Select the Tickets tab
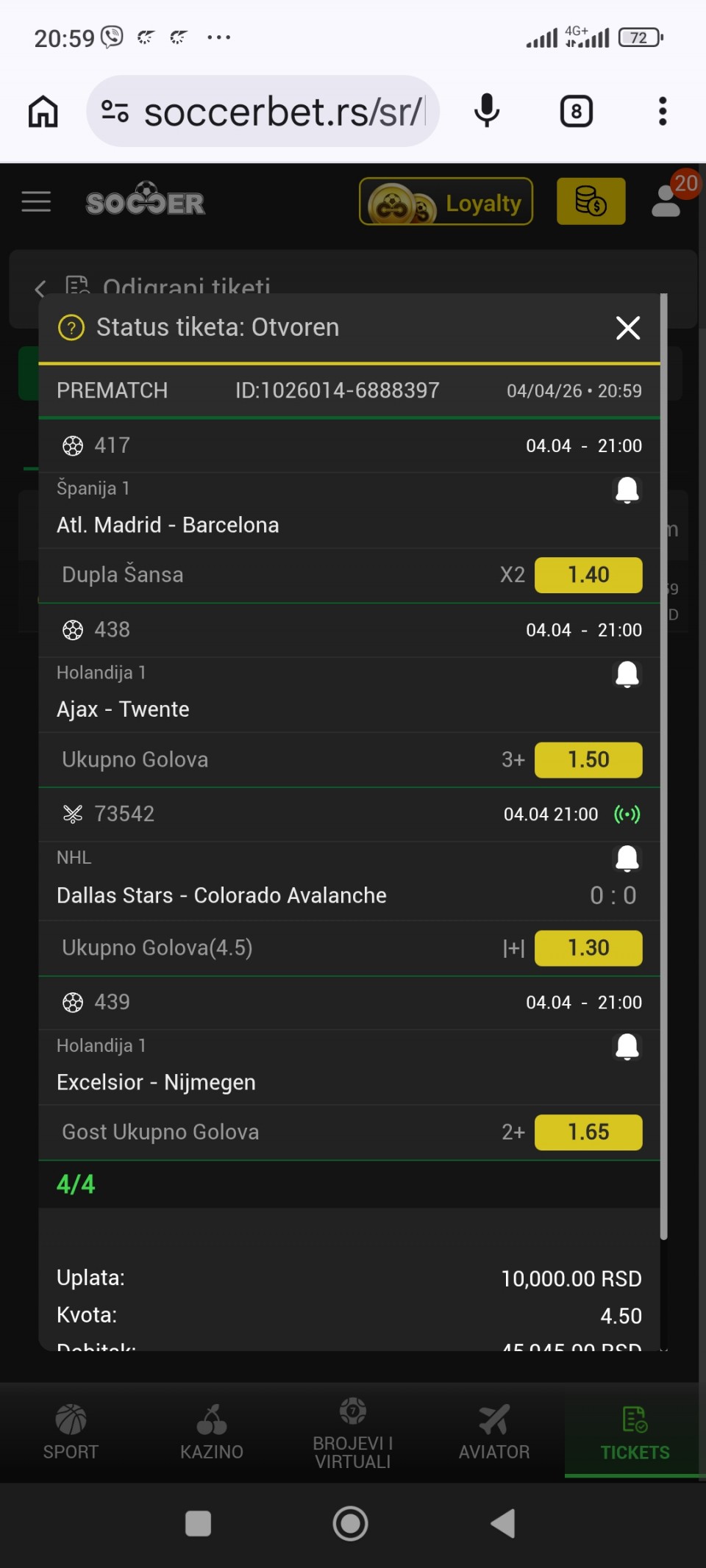 click(x=635, y=1432)
